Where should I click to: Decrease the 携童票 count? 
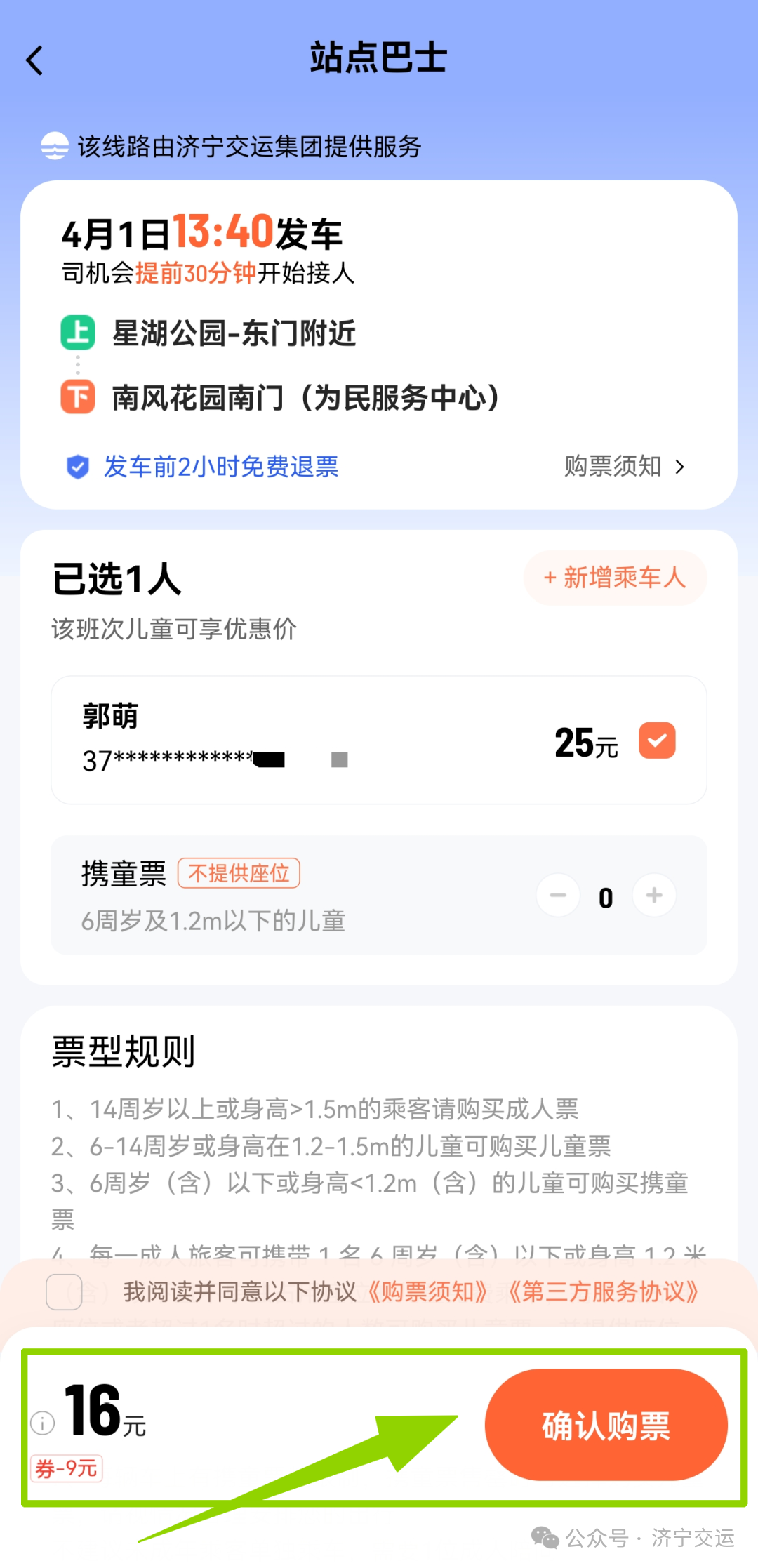558,896
